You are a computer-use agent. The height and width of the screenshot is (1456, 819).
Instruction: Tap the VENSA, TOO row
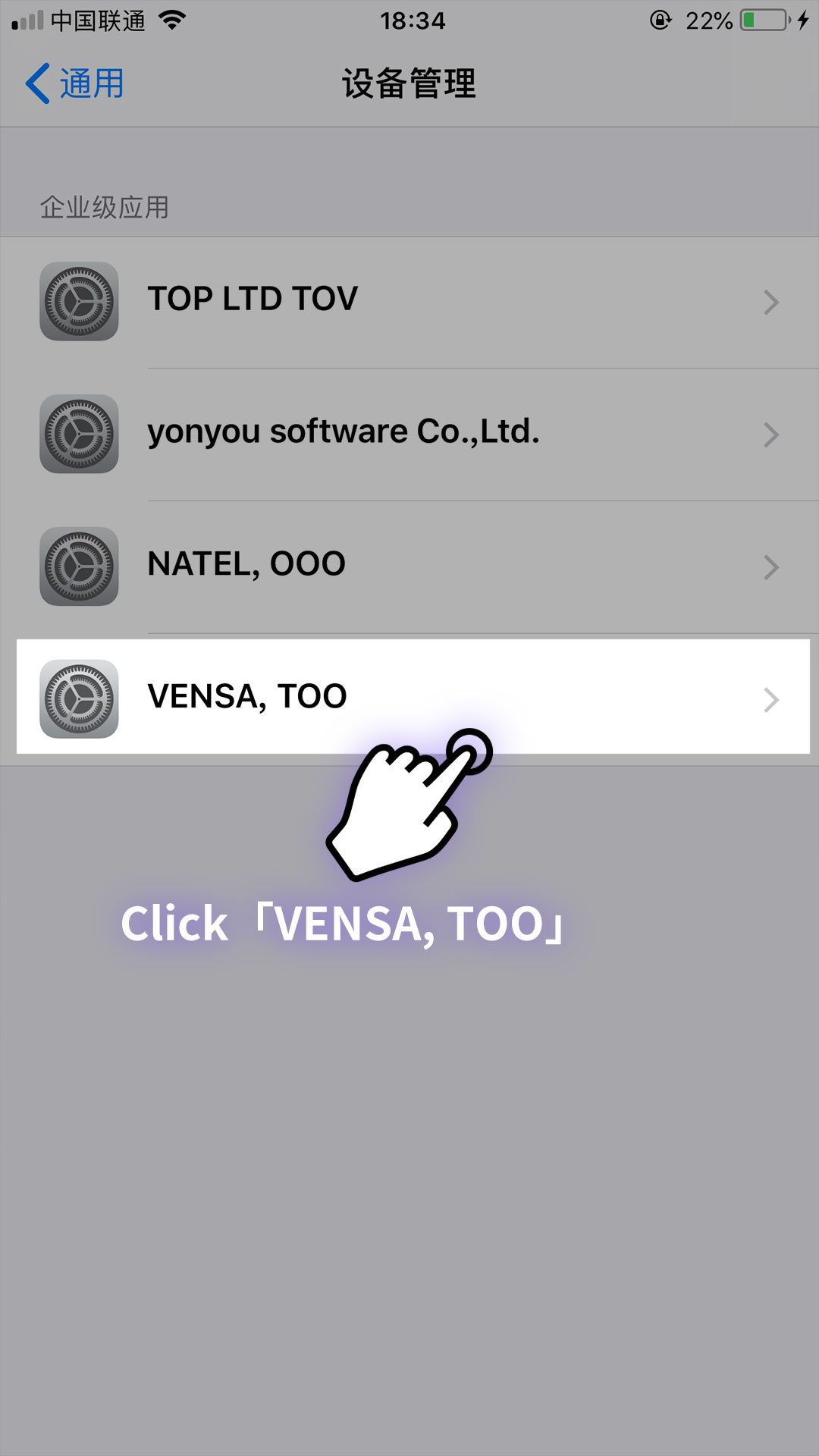click(x=409, y=697)
